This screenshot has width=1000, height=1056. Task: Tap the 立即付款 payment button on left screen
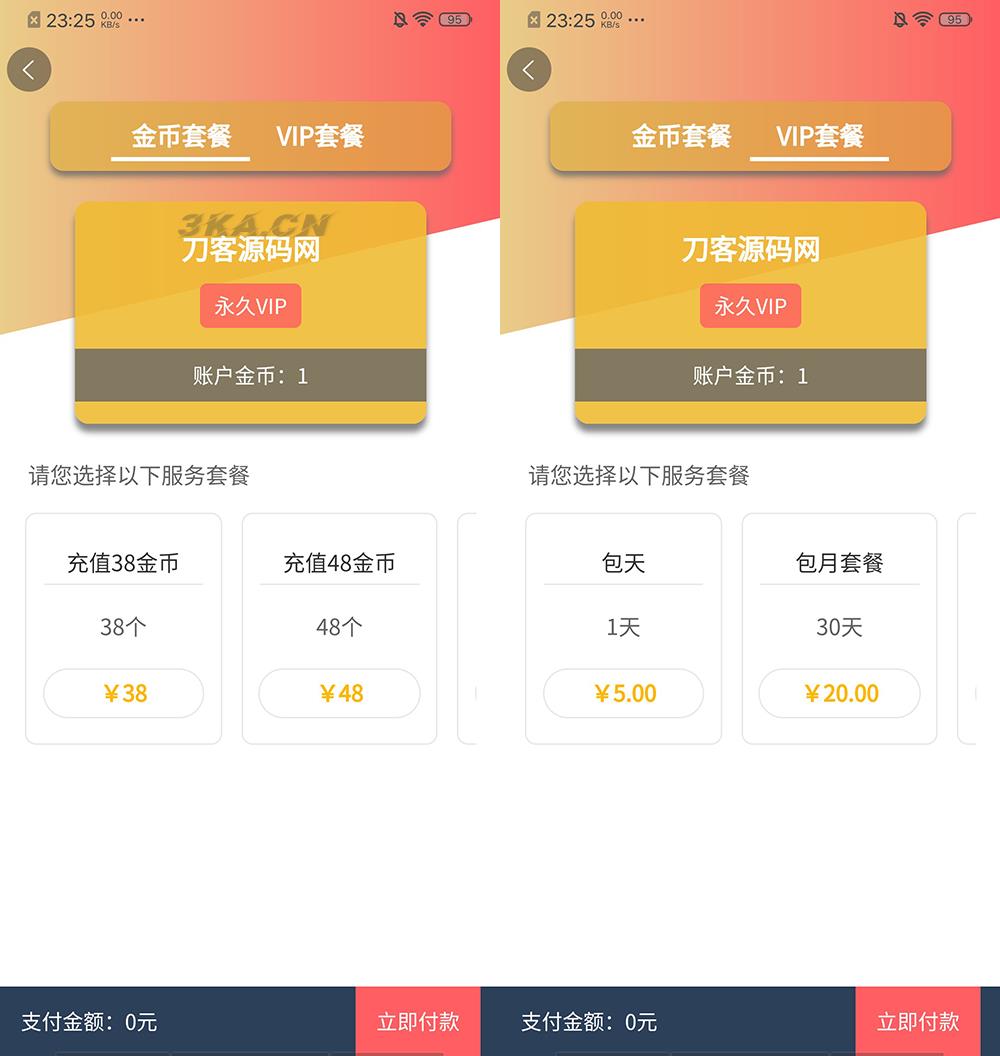pos(417,1021)
